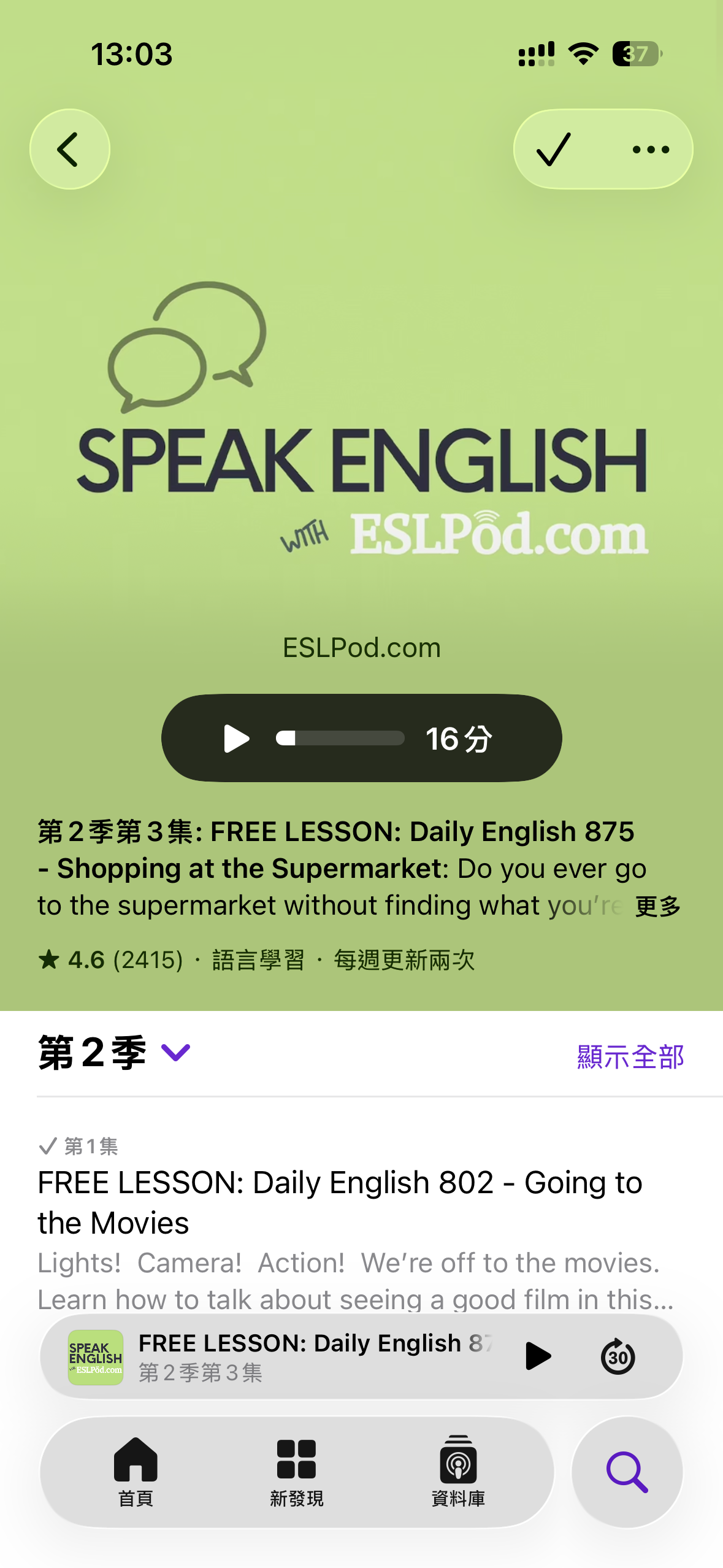
Task: Skip forward 30 seconds in mini player
Action: (618, 1356)
